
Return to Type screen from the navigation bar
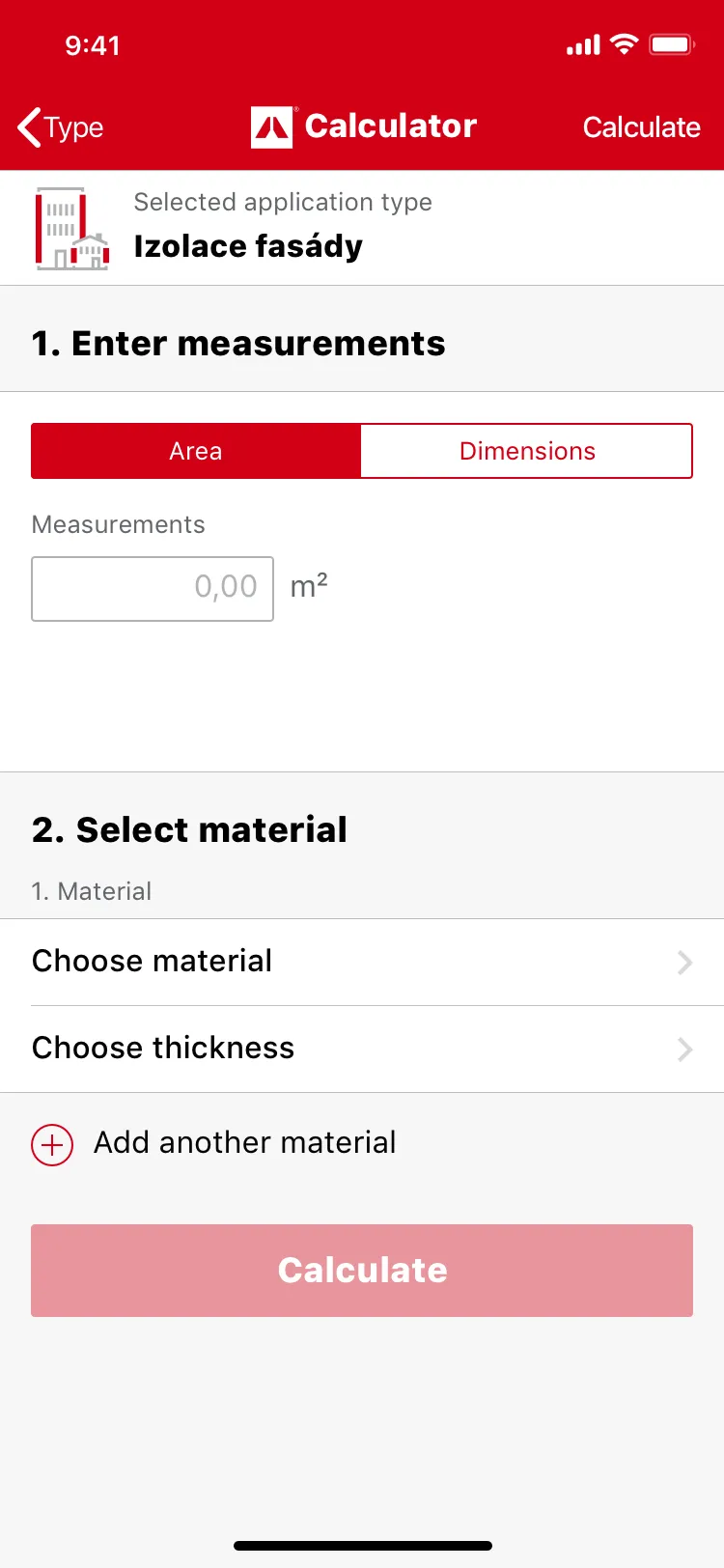(60, 126)
